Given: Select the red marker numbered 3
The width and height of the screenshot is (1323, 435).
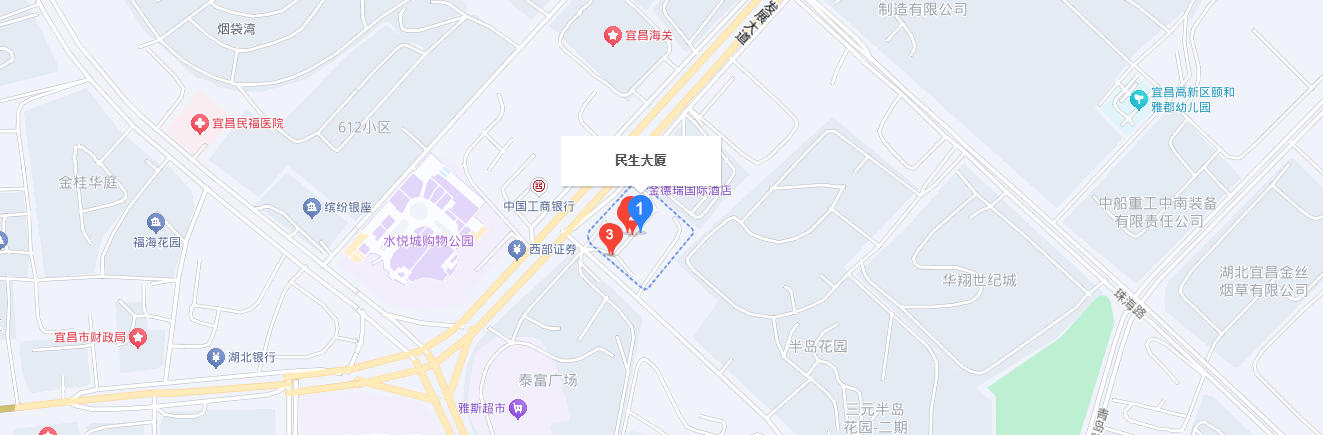Looking at the screenshot, I should tap(609, 237).
